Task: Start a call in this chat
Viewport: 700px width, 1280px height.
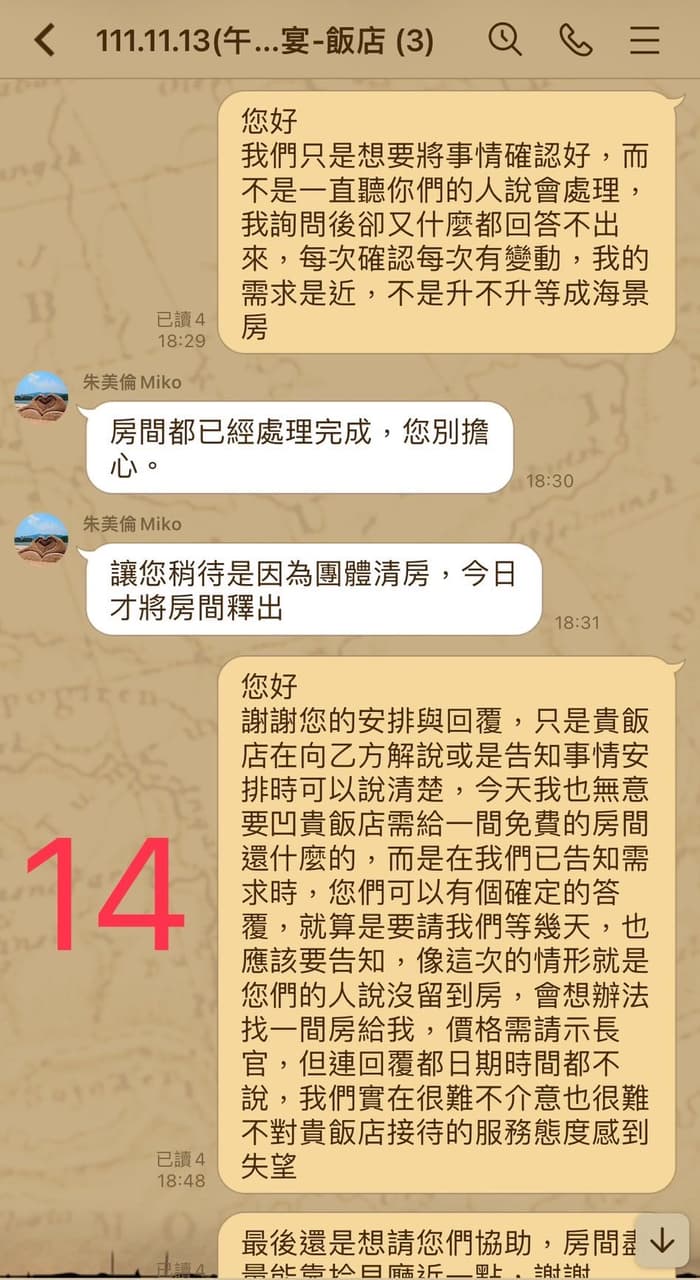Action: coord(575,40)
